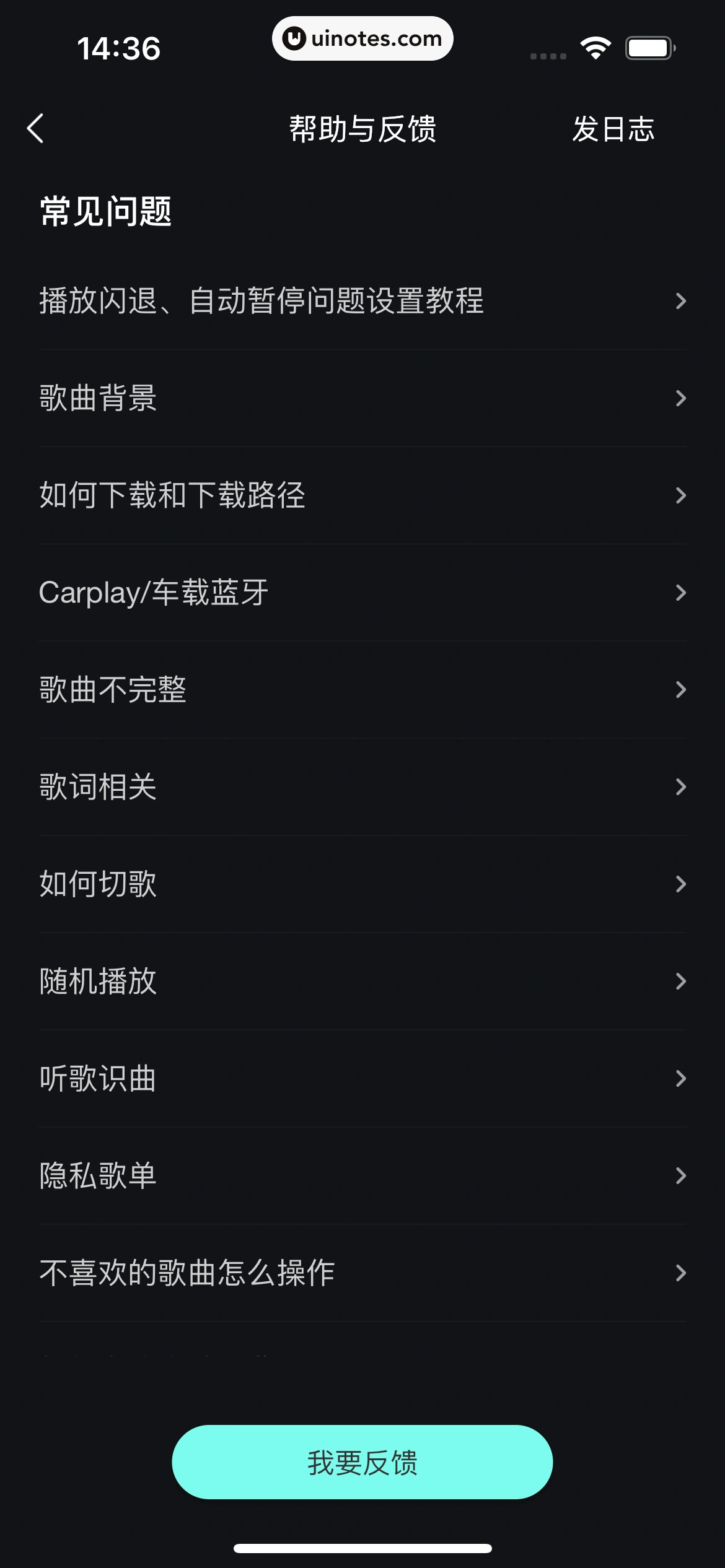Expand the 歌曲背景 help topic
725x1568 pixels.
[362, 399]
